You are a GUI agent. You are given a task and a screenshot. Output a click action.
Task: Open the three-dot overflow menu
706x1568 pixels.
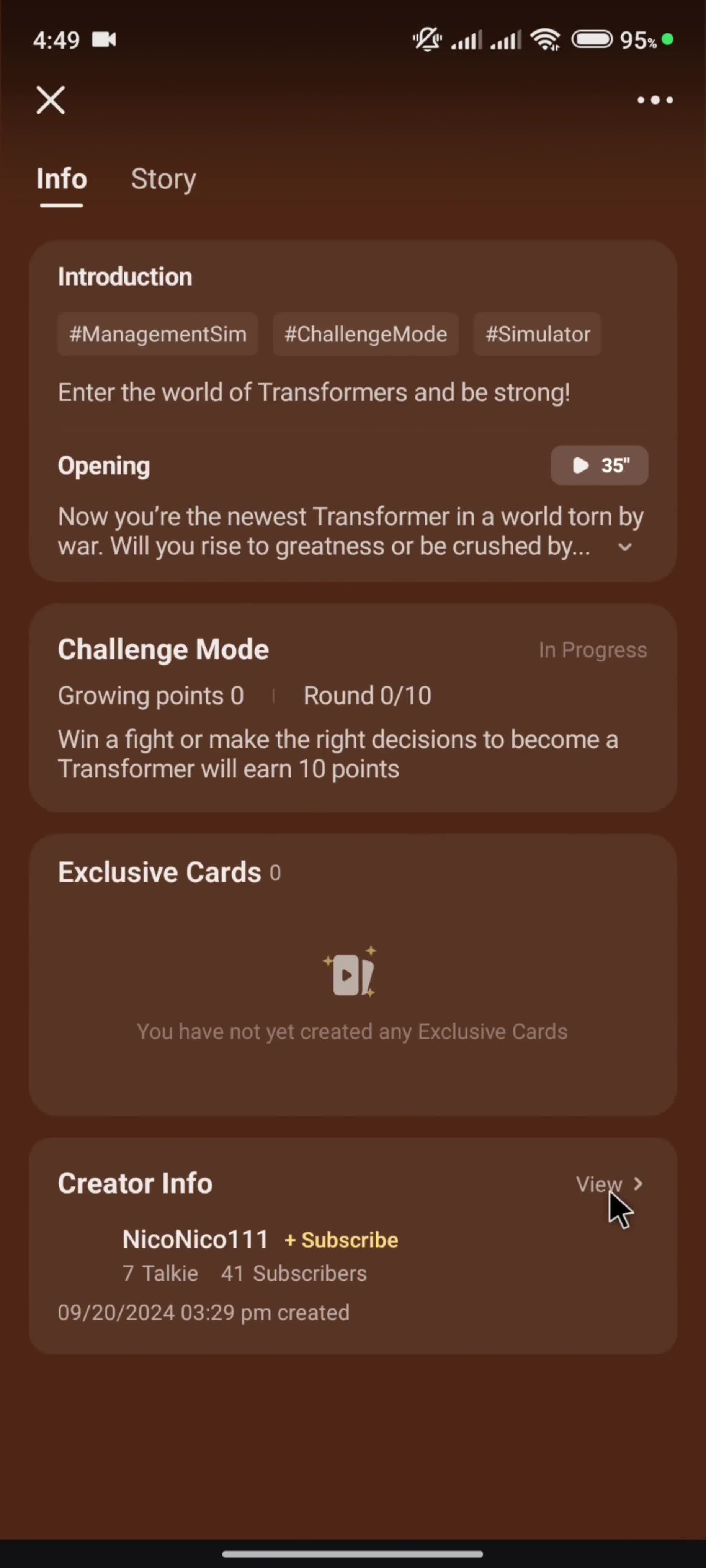coord(655,100)
